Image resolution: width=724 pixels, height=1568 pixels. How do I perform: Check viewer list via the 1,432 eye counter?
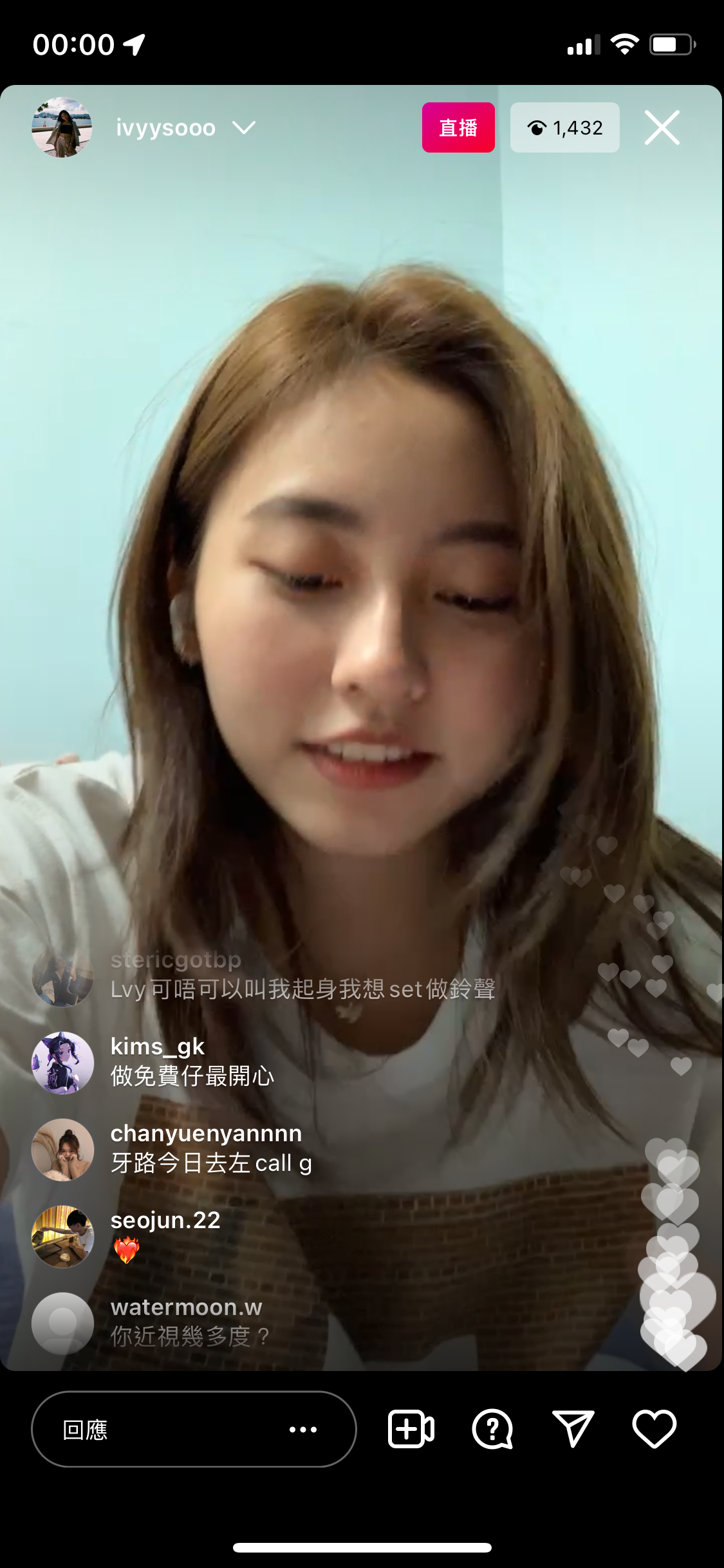(564, 127)
